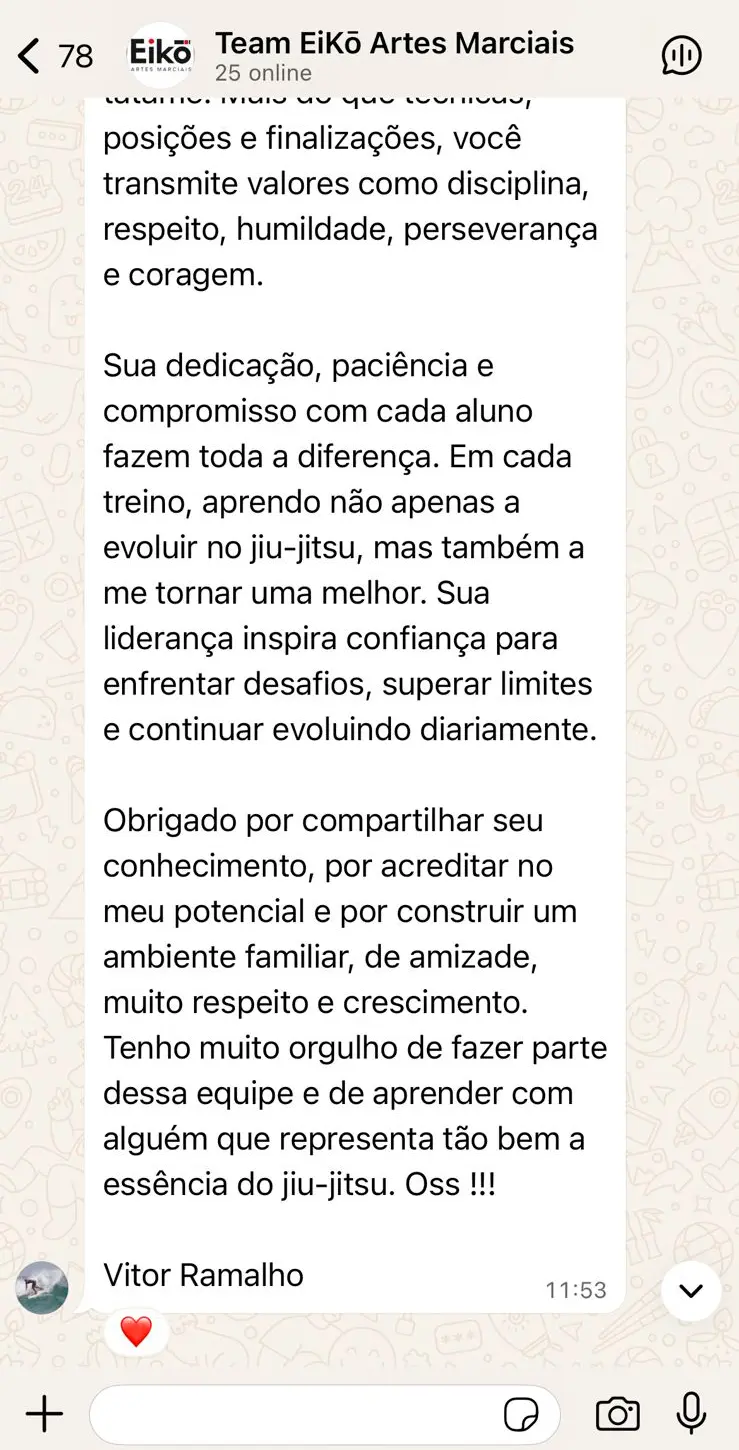Record a voice message with the microphone

tap(691, 1414)
